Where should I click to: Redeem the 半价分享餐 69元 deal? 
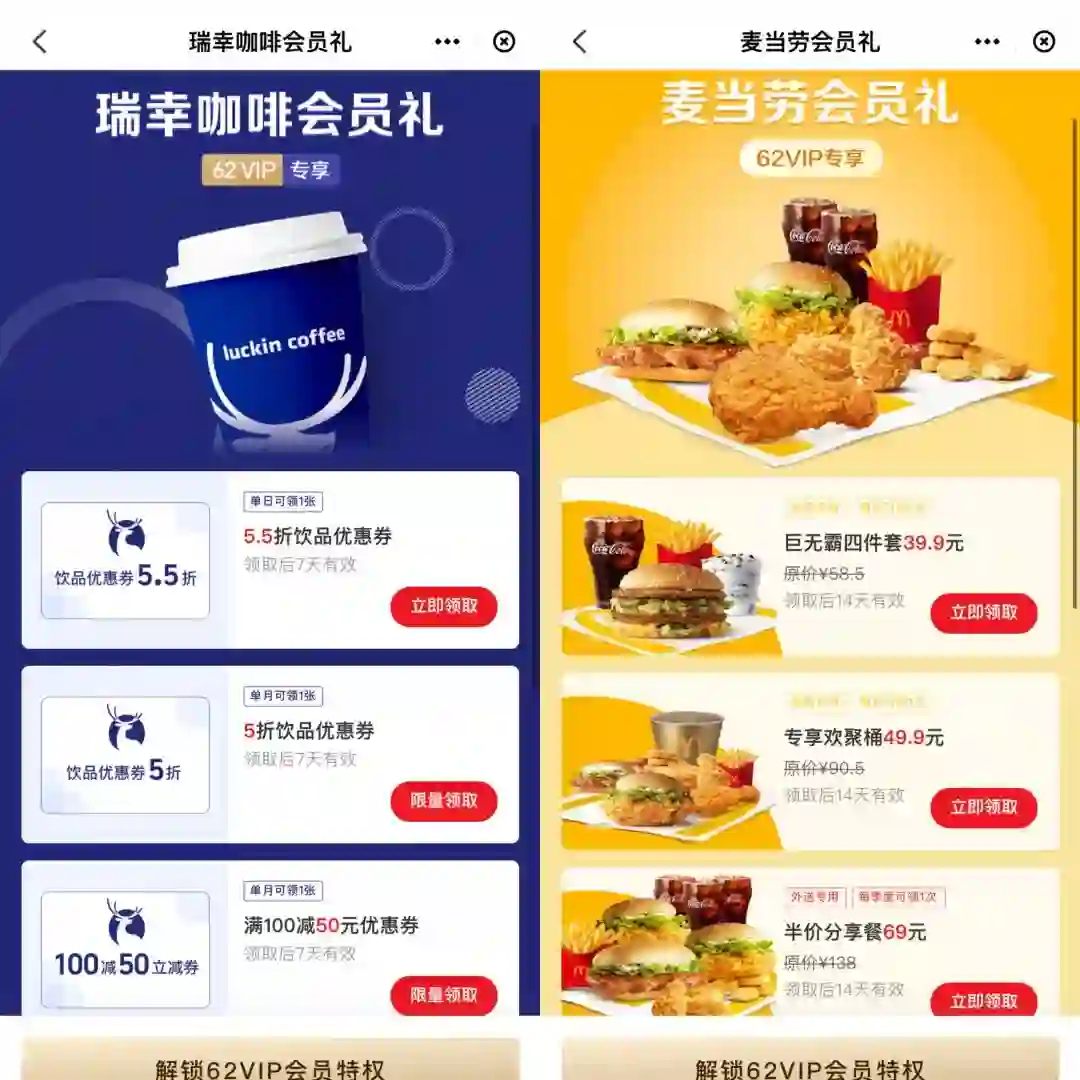[983, 1000]
